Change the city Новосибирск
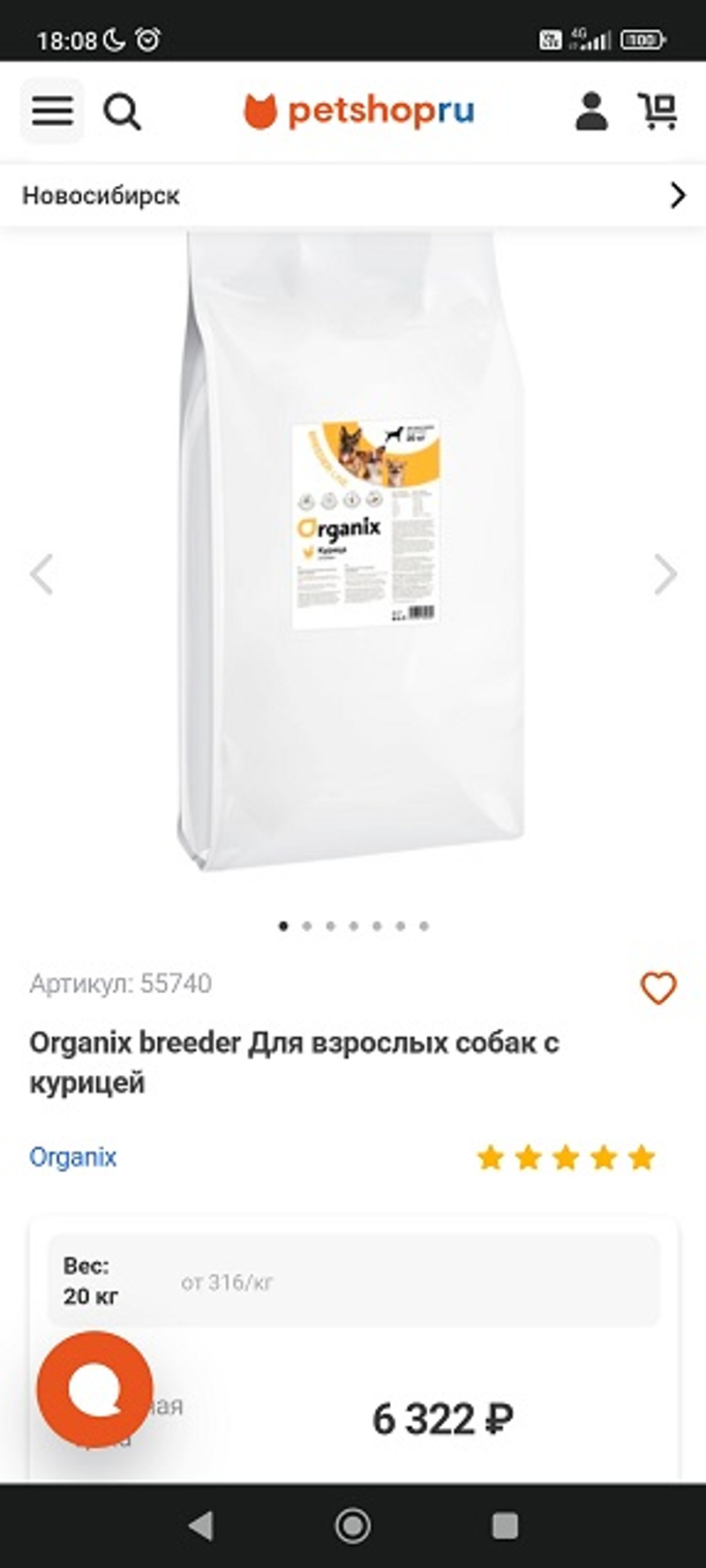 pyautogui.click(x=353, y=195)
